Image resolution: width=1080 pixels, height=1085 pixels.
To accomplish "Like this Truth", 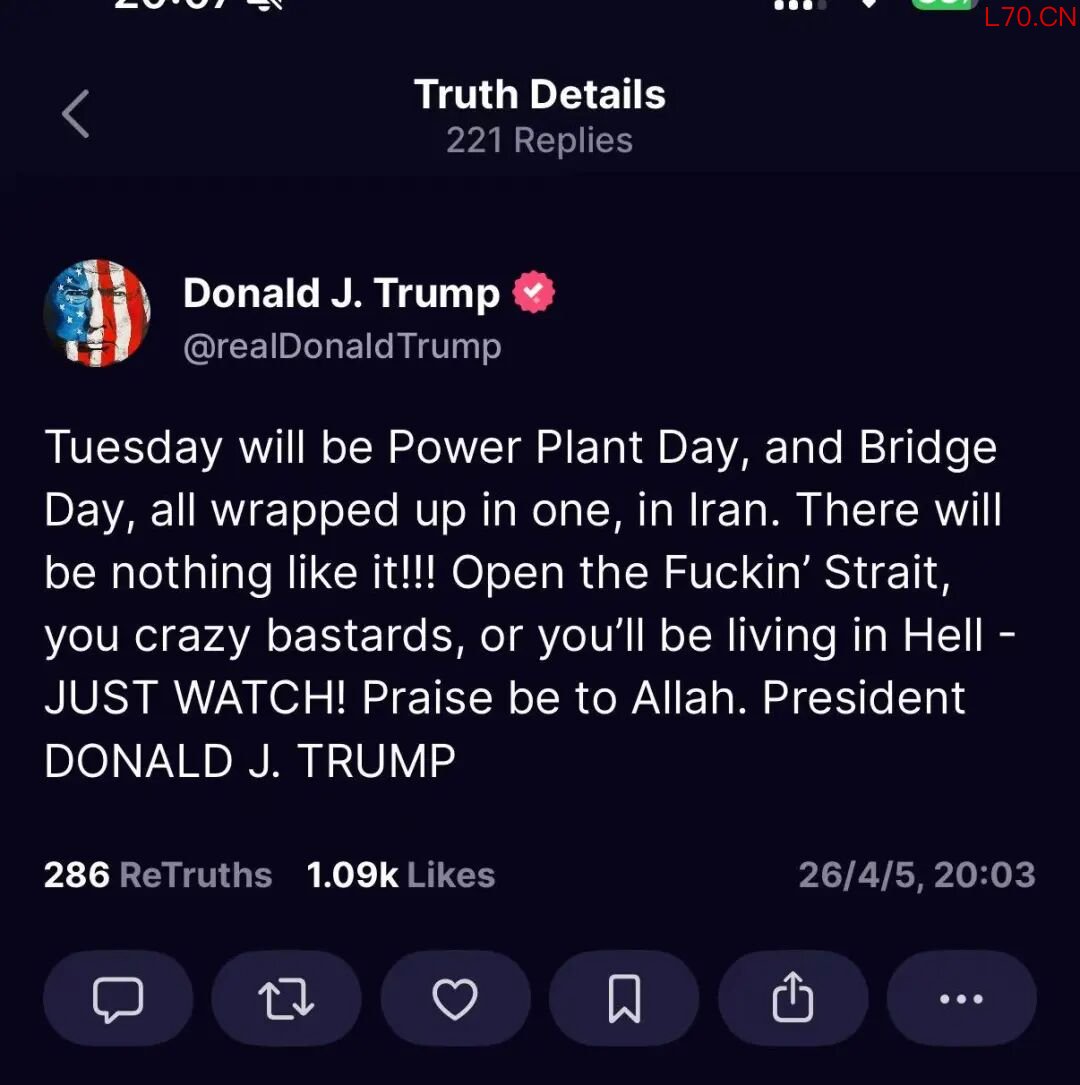I will click(x=455, y=998).
